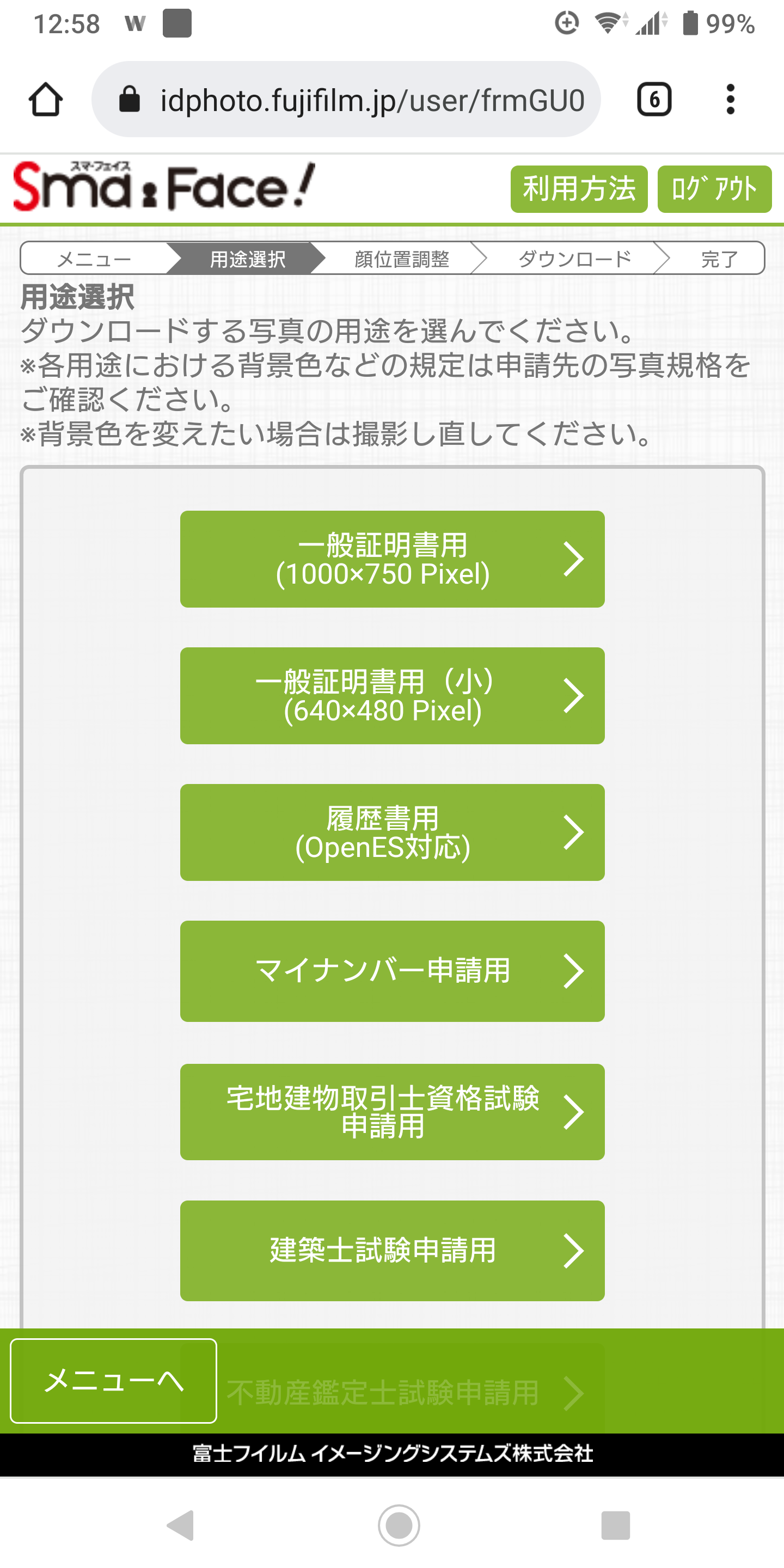Log out with the ログアウト button

point(714,189)
